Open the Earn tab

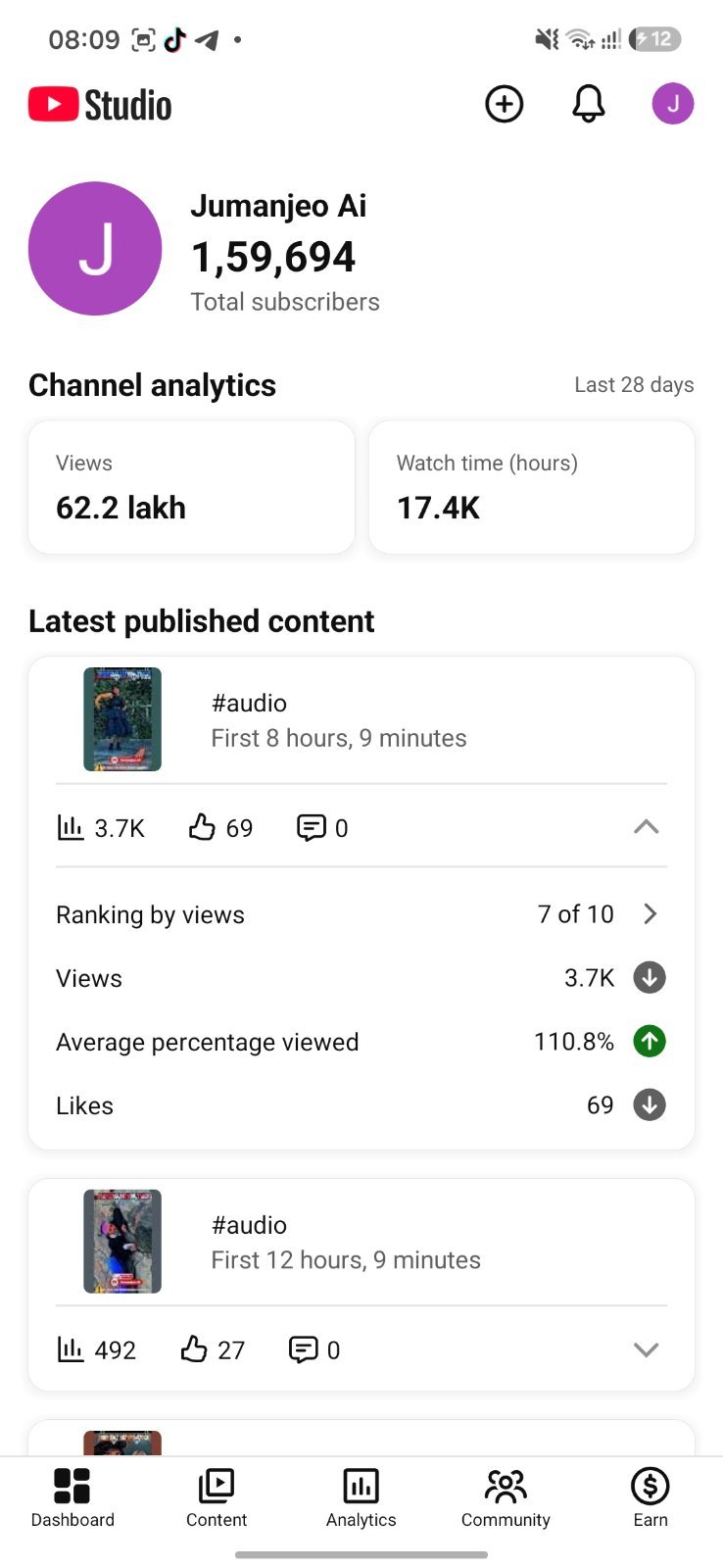[651, 1498]
